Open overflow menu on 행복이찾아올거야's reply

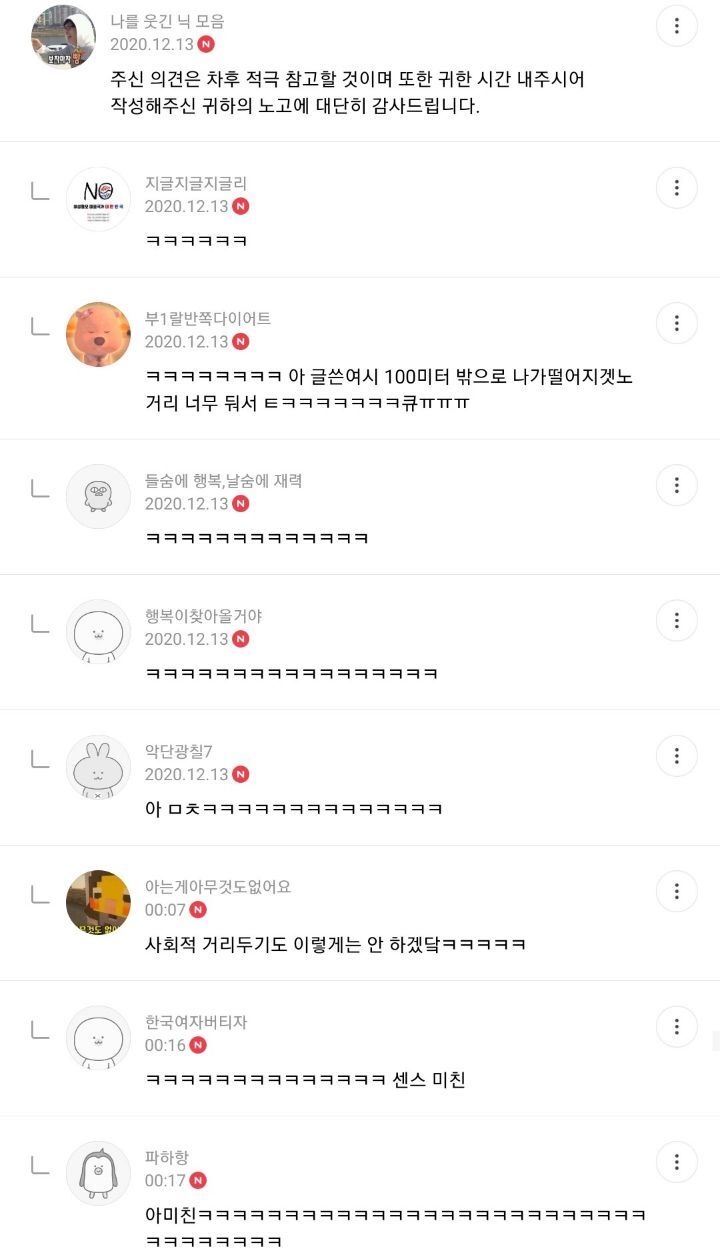click(x=677, y=621)
